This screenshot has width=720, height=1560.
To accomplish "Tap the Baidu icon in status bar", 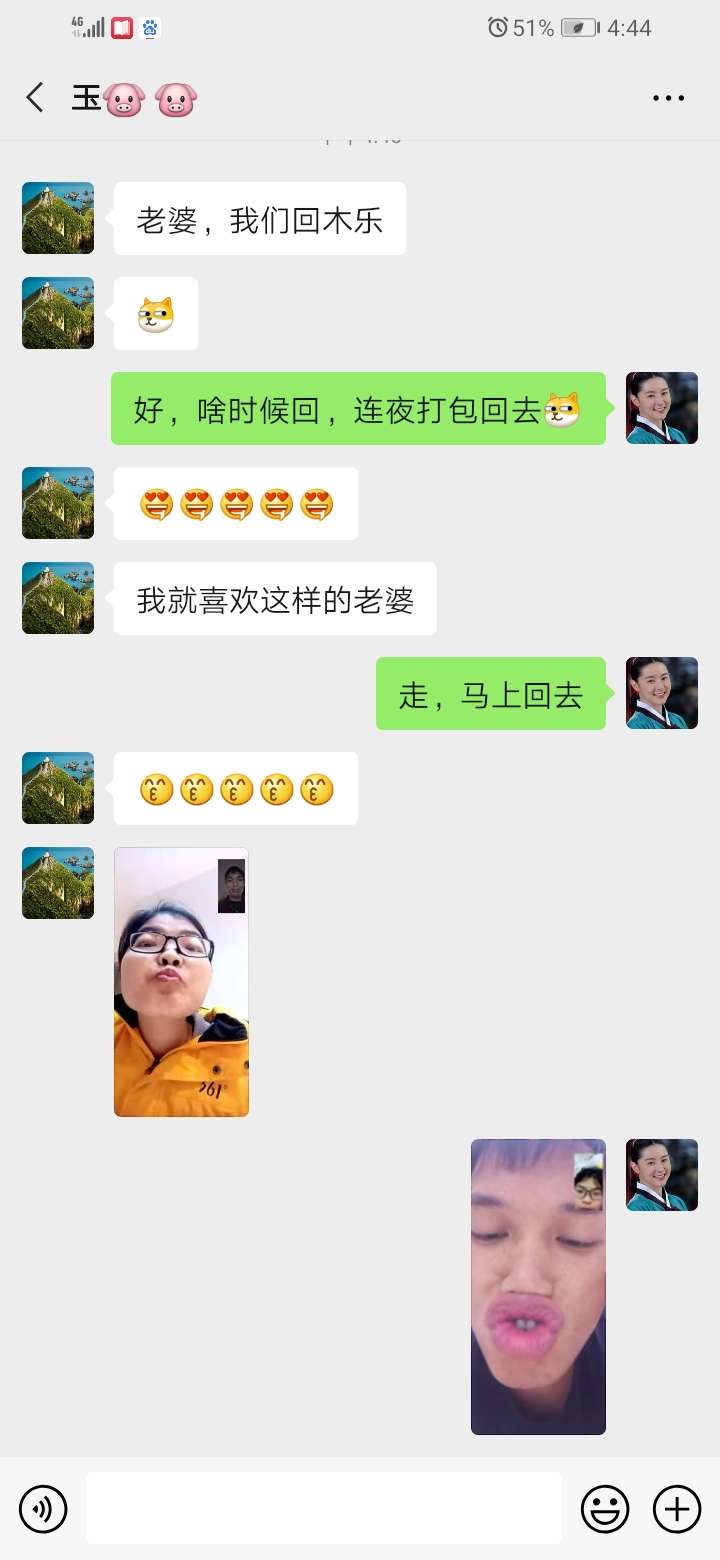I will (x=150, y=29).
